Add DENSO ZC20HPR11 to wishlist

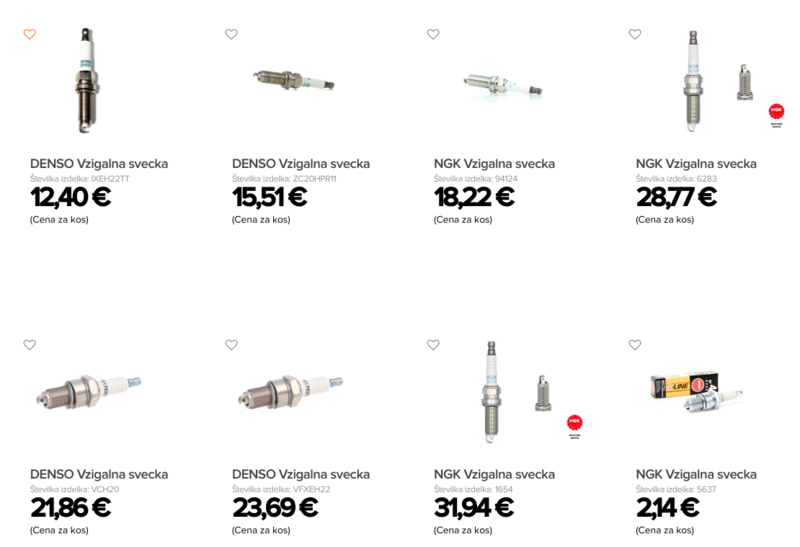(232, 34)
